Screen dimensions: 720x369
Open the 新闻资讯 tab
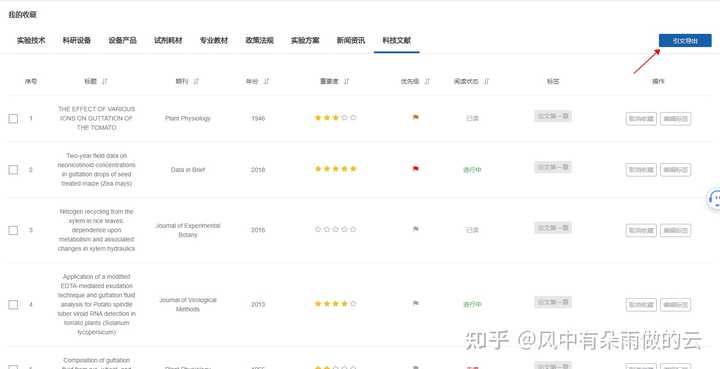351,40
